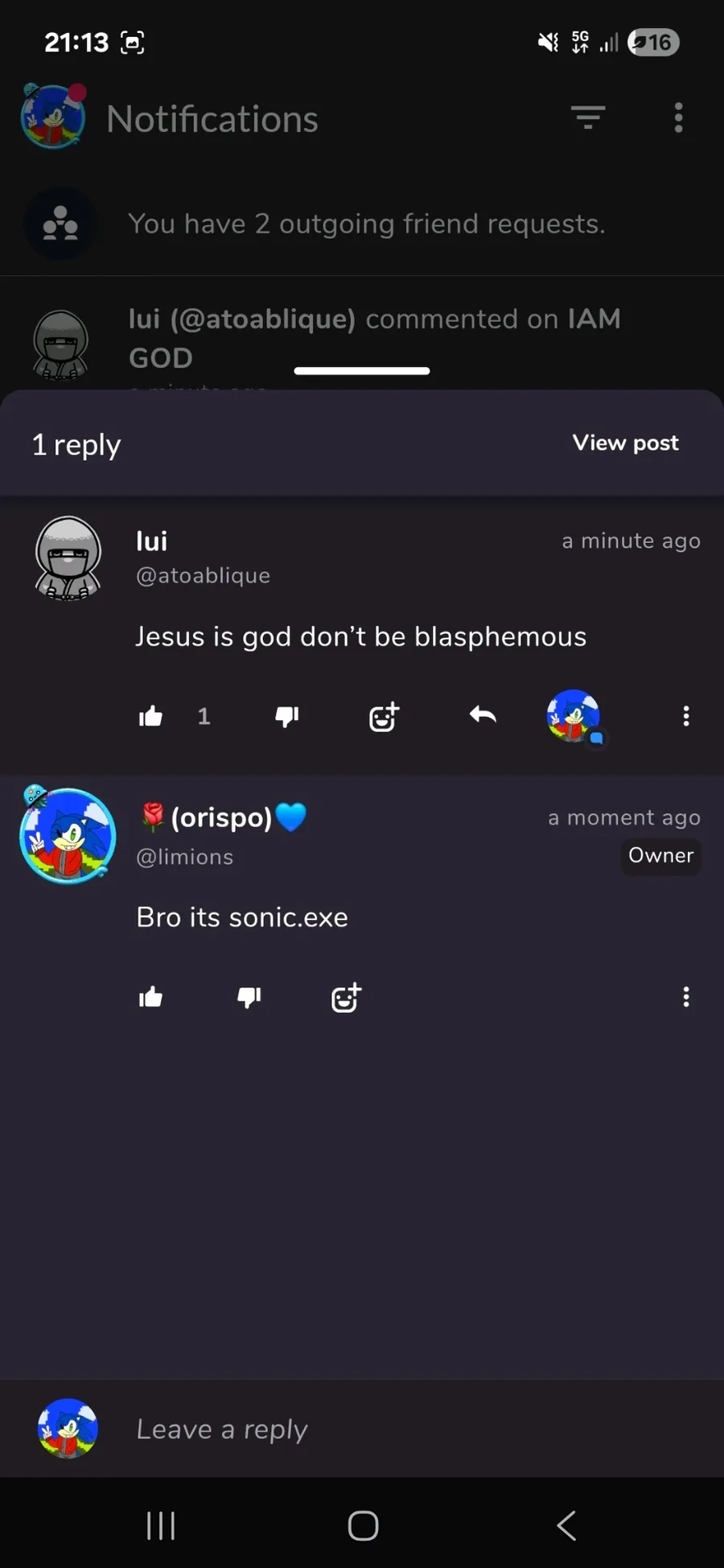Viewport: 724px width, 1568px height.
Task: Open more options on lui's comment
Action: pos(685,716)
